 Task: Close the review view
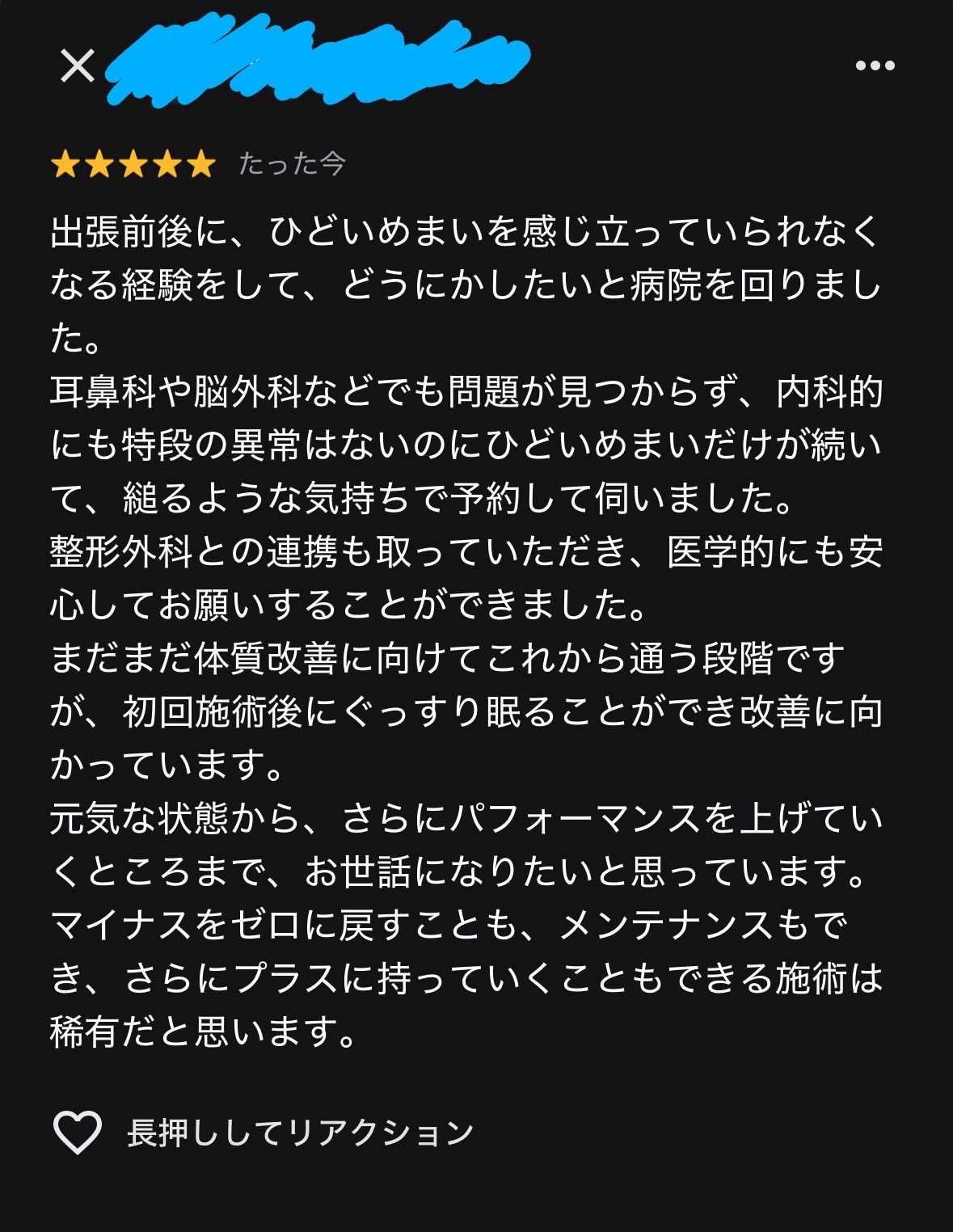click(78, 65)
